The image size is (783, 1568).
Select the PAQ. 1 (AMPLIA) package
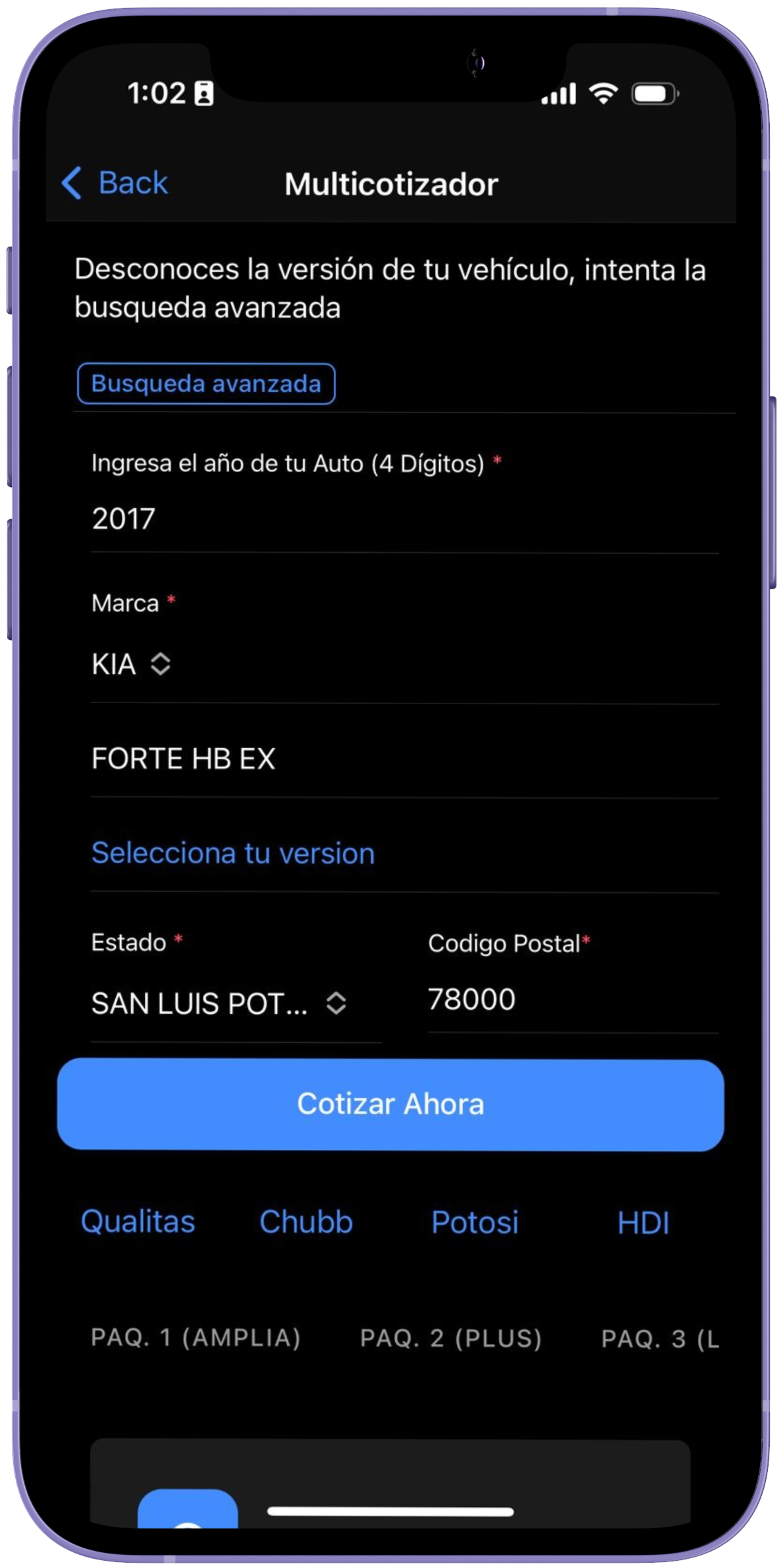195,1338
